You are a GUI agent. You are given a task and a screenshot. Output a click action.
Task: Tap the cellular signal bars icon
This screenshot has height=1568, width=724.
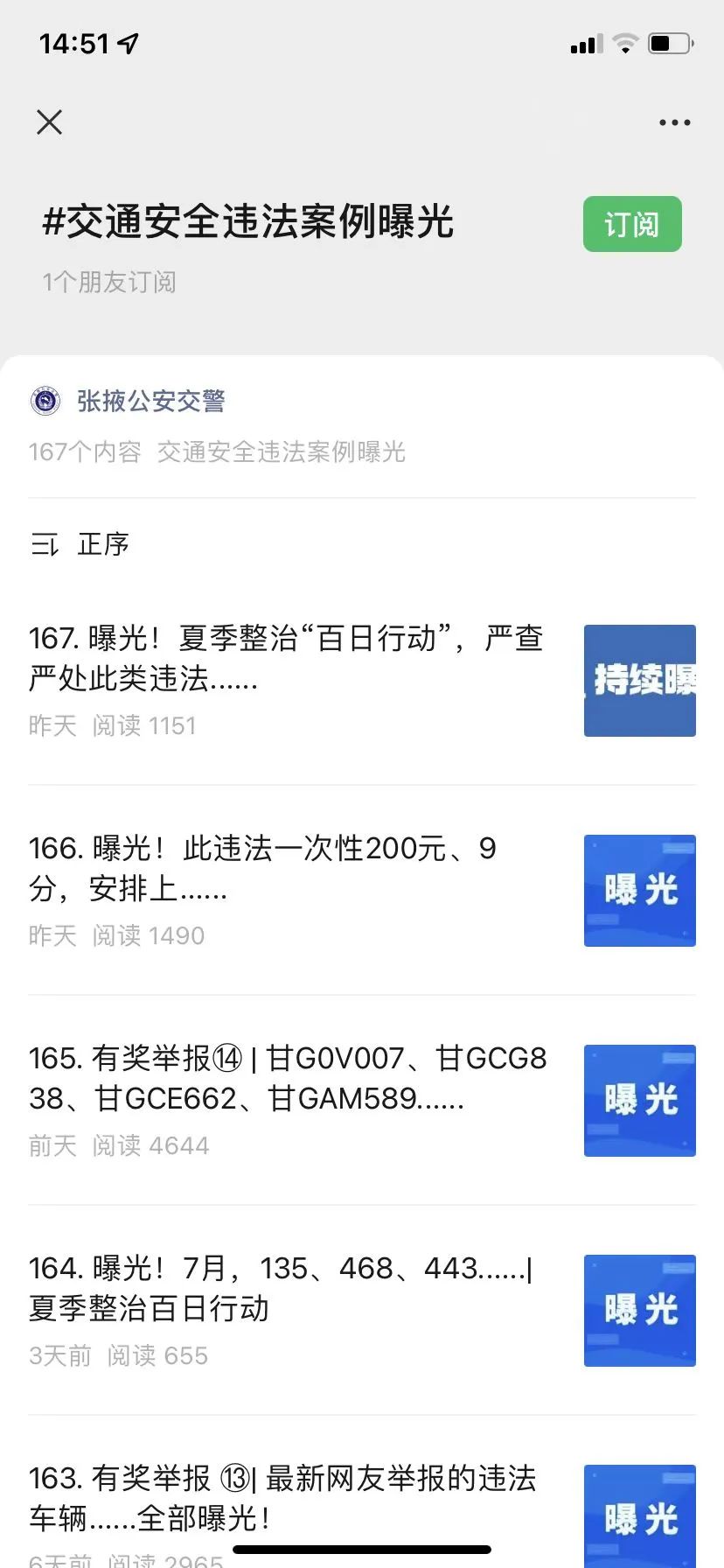(x=583, y=43)
